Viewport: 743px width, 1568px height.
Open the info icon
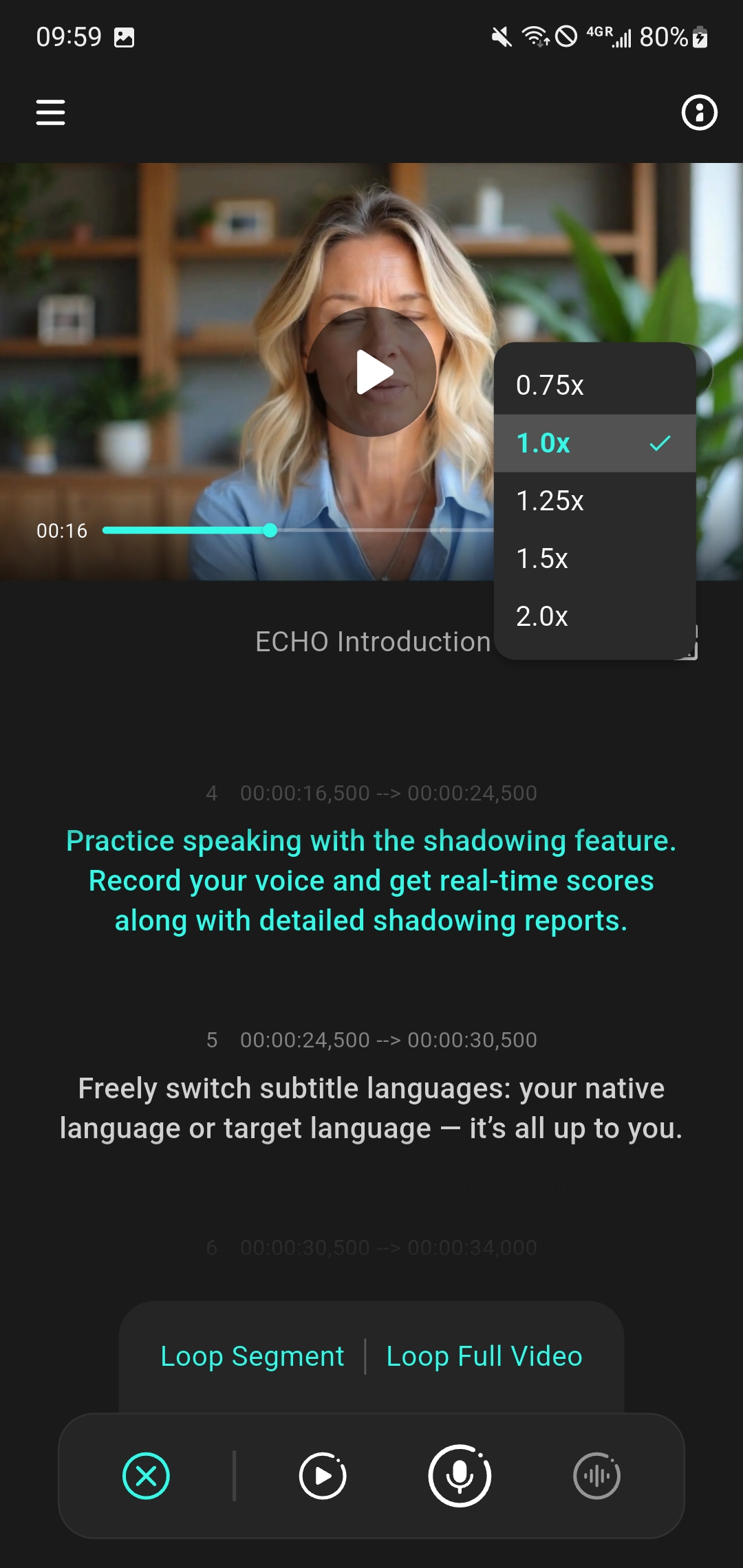click(699, 112)
